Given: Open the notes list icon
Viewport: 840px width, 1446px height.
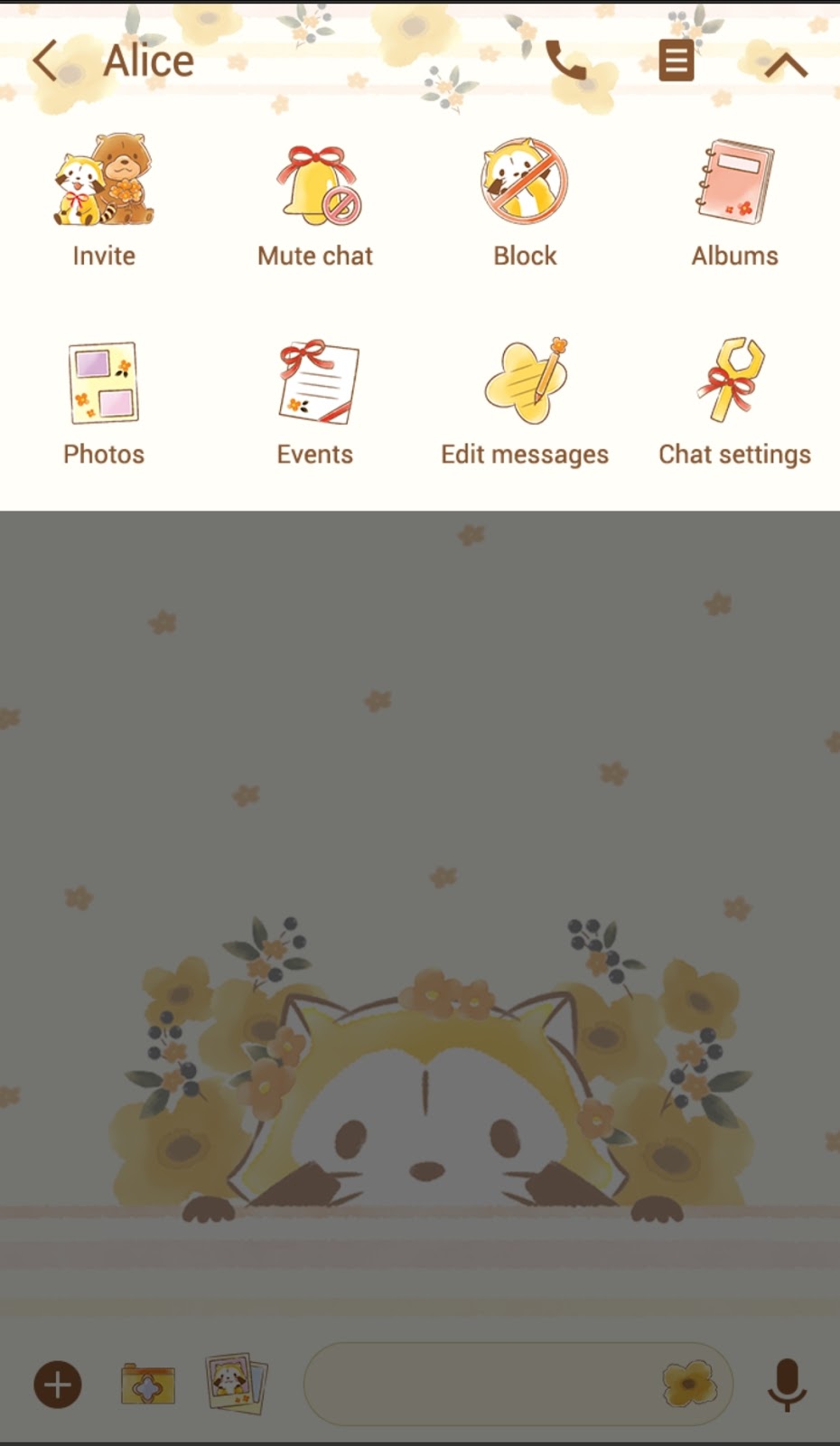Looking at the screenshot, I should click(x=676, y=61).
